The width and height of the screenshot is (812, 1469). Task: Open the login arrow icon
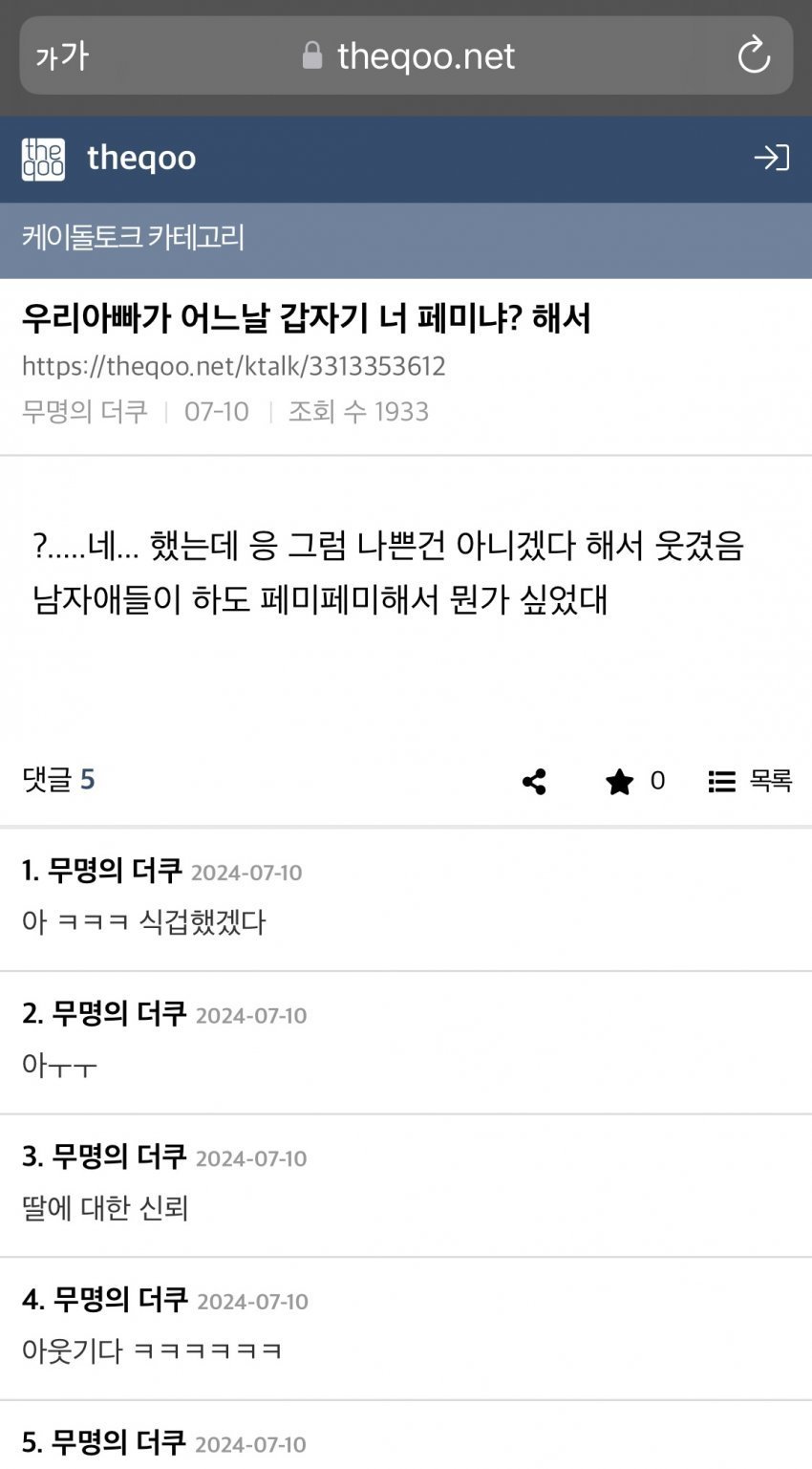tap(771, 158)
